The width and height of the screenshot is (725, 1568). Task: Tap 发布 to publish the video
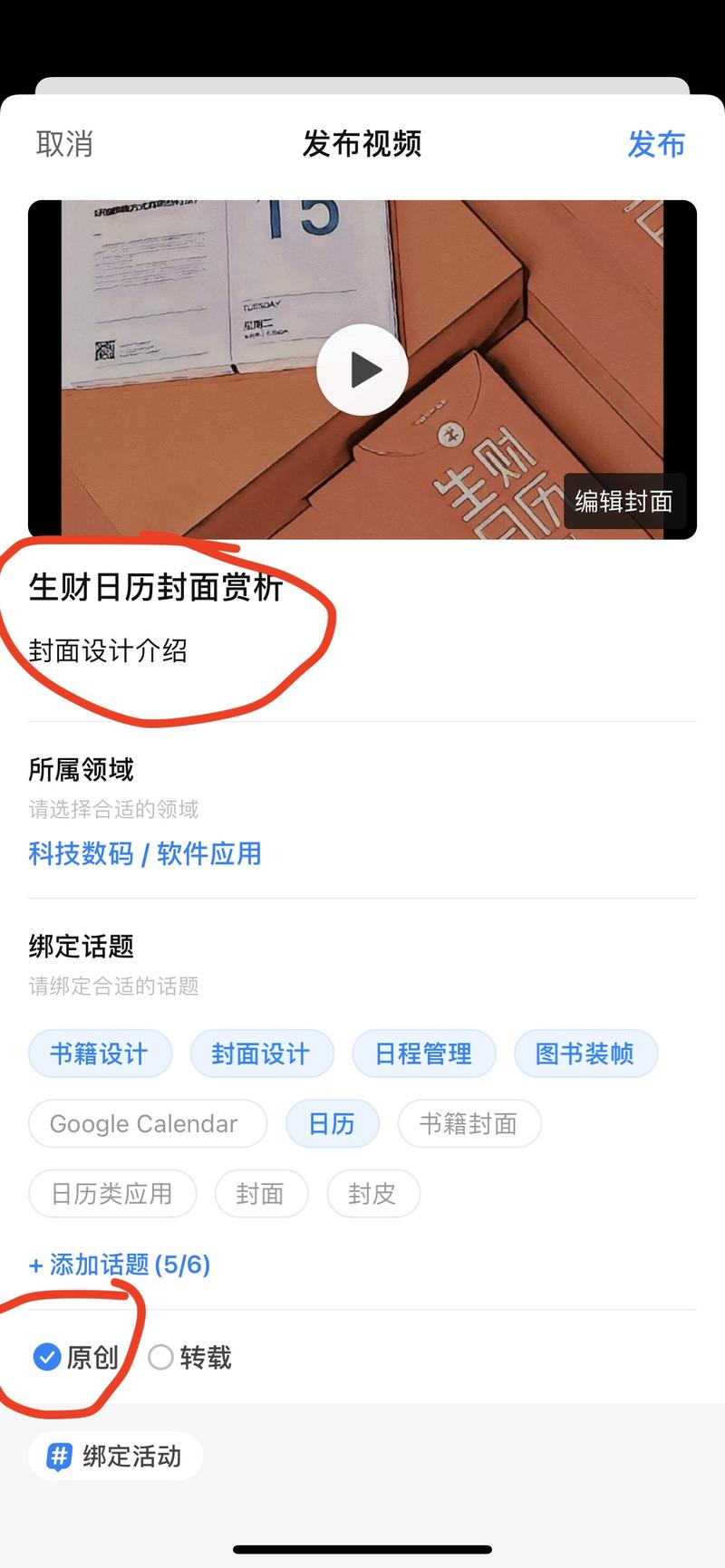(657, 144)
